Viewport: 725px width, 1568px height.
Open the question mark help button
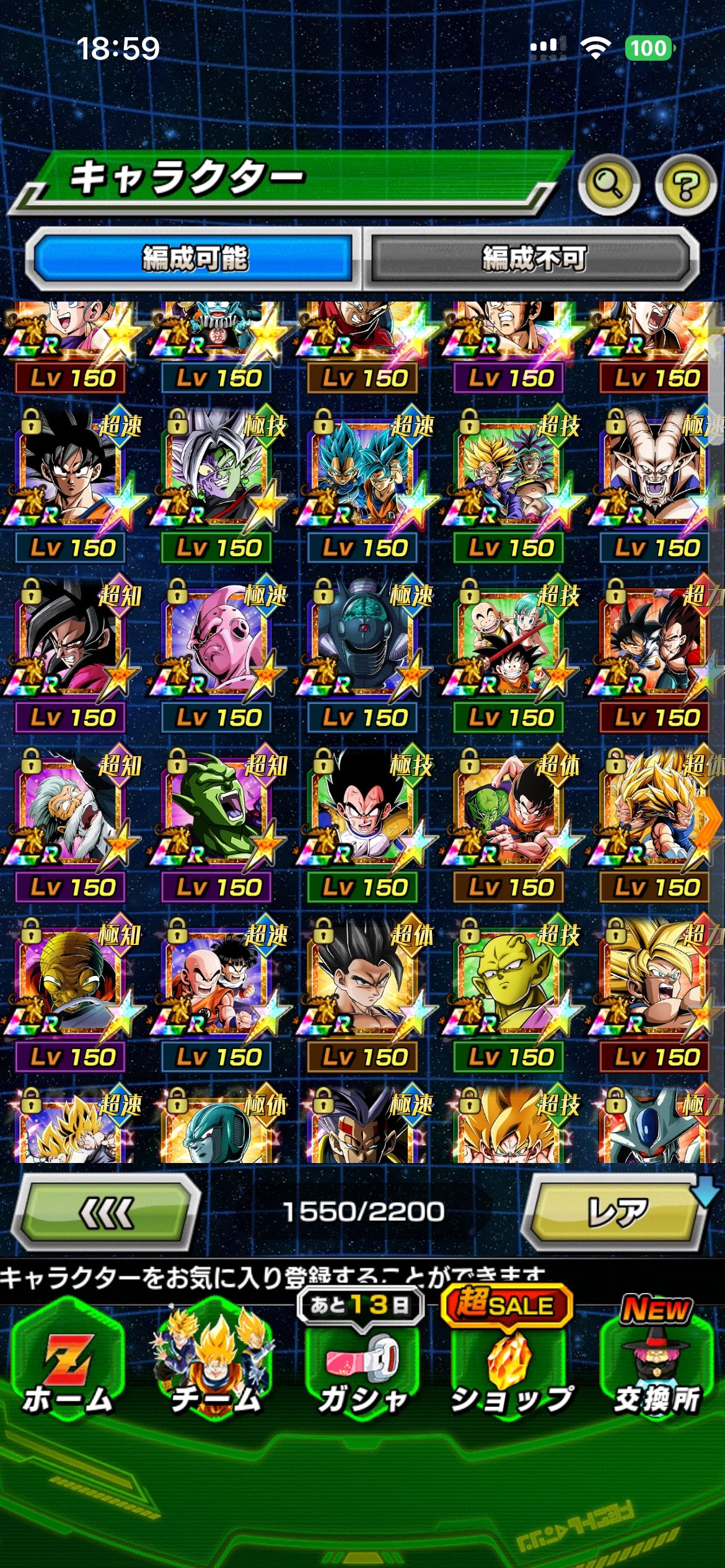(x=685, y=184)
